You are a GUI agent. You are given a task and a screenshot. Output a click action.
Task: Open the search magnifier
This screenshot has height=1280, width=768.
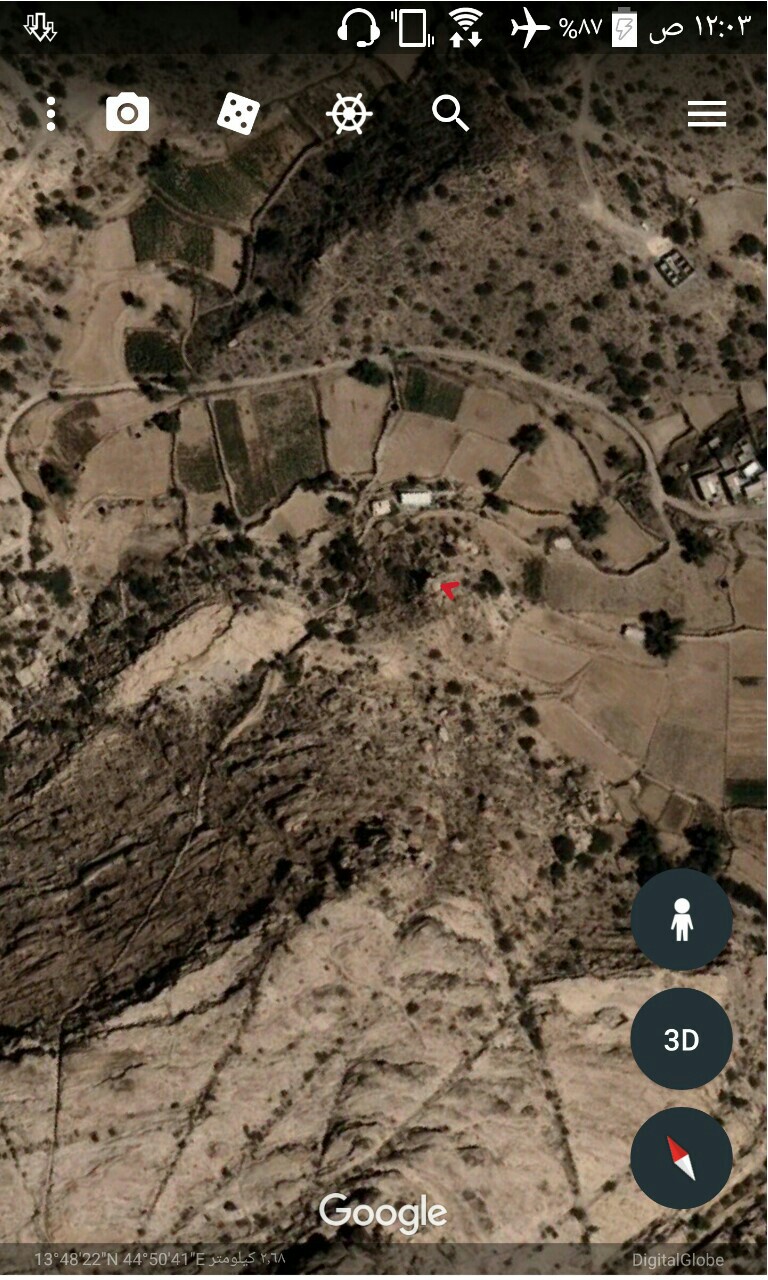tap(451, 114)
